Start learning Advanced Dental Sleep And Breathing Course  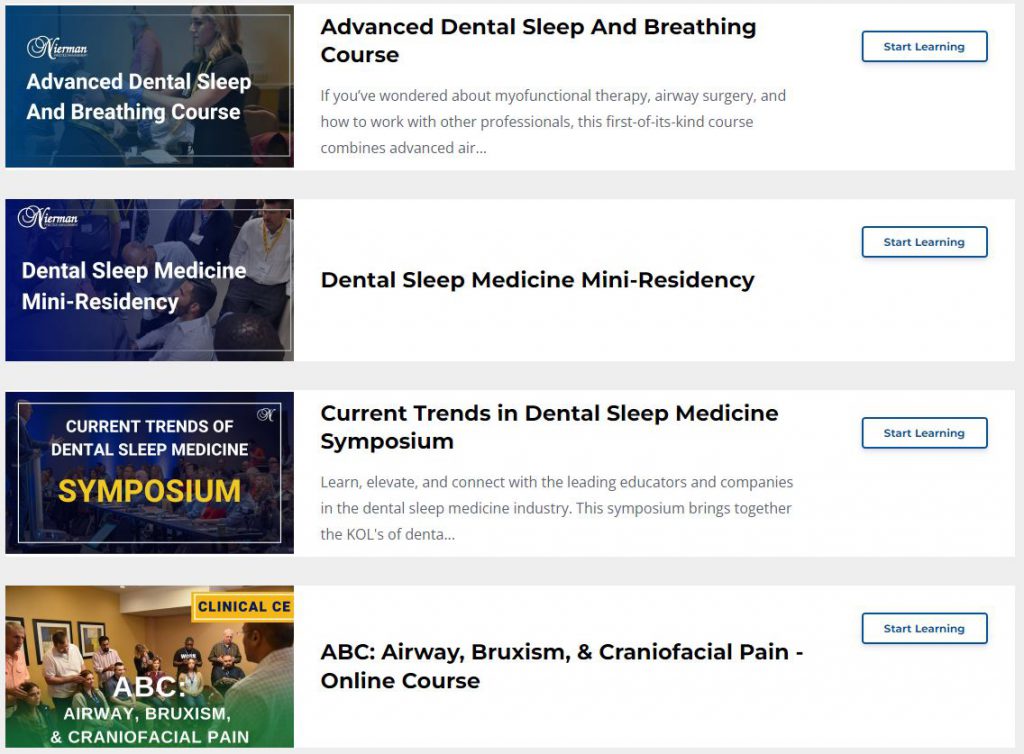pyautogui.click(x=924, y=47)
